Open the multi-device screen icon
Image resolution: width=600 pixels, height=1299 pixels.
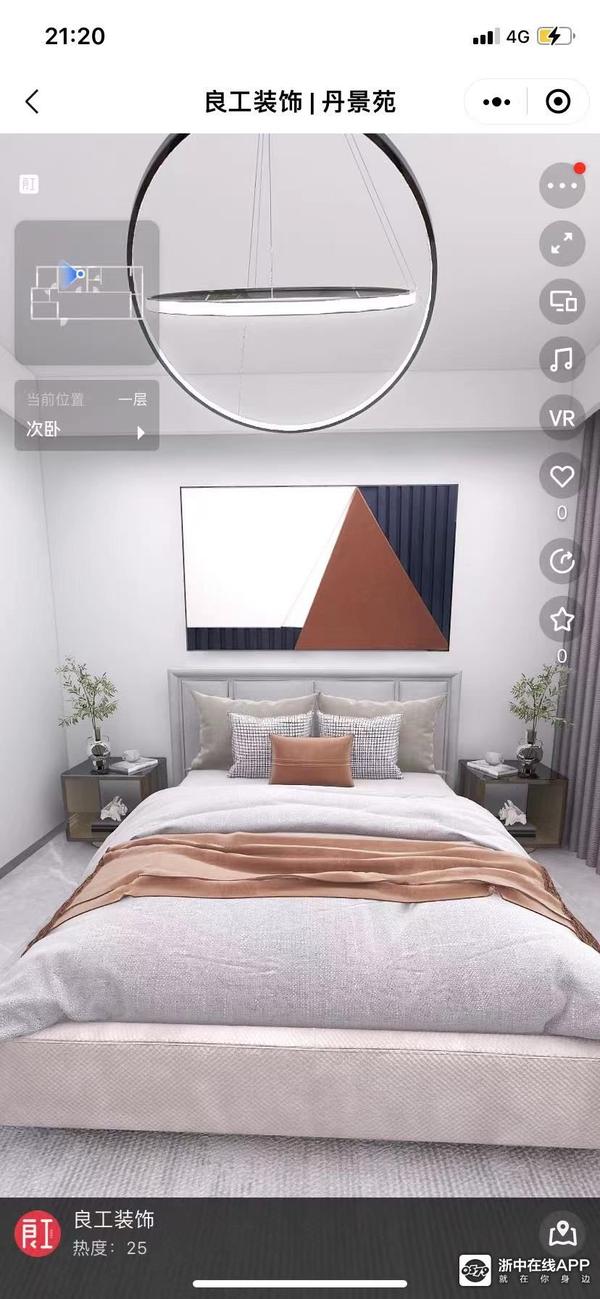click(562, 302)
